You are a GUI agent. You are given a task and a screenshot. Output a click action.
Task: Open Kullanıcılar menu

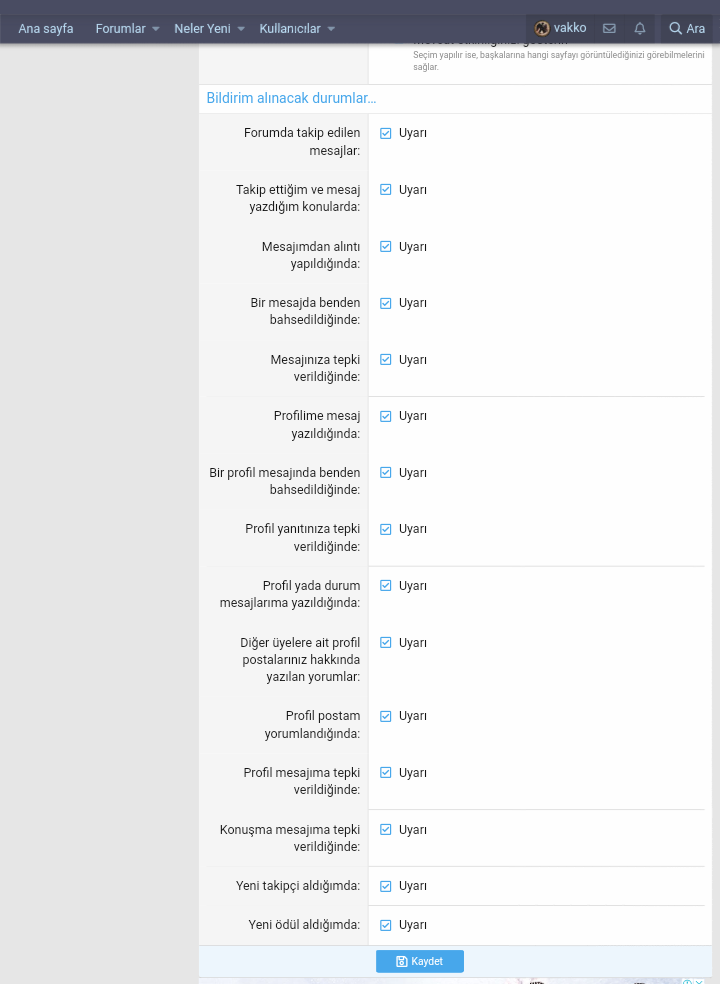click(x=297, y=29)
